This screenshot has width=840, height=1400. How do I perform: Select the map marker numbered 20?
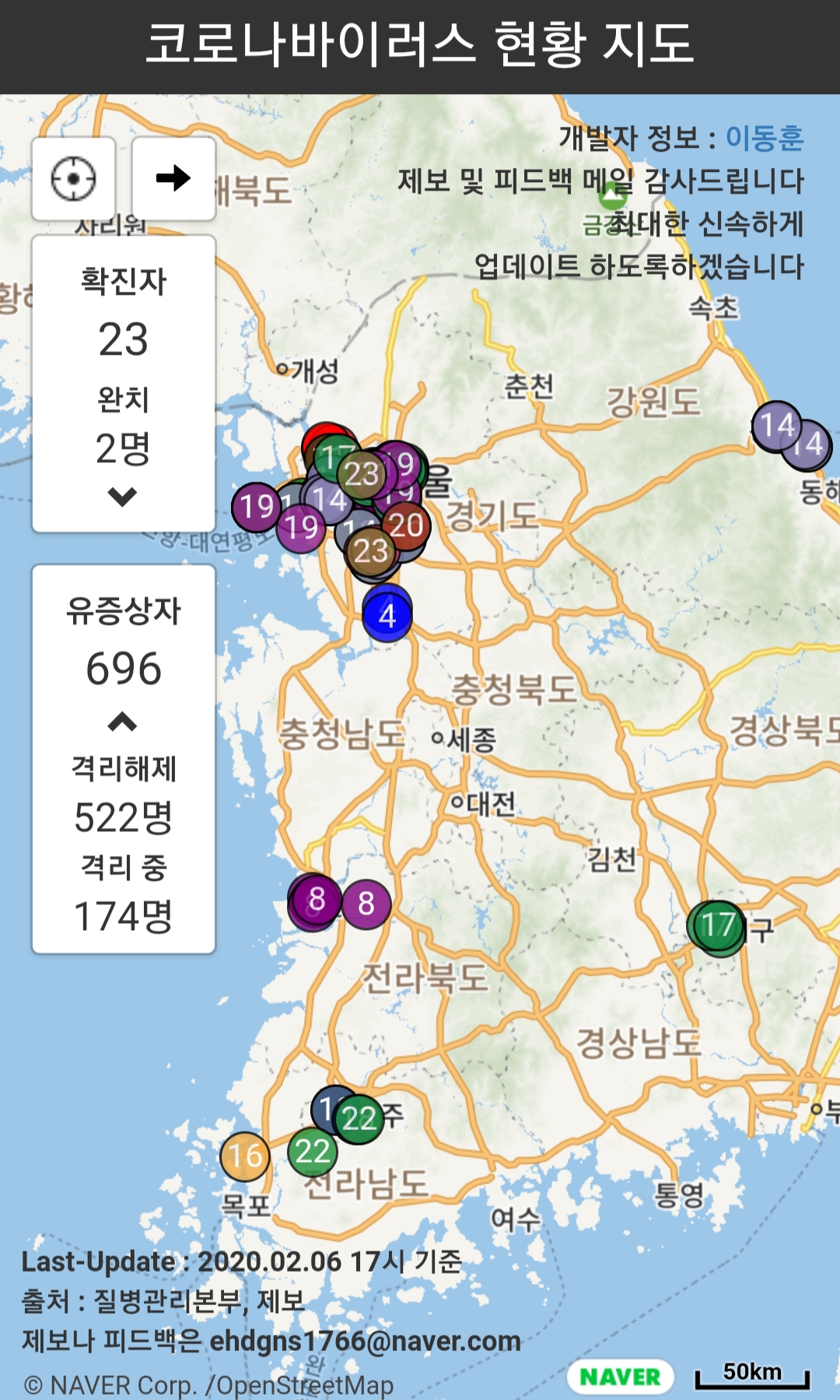tap(407, 525)
